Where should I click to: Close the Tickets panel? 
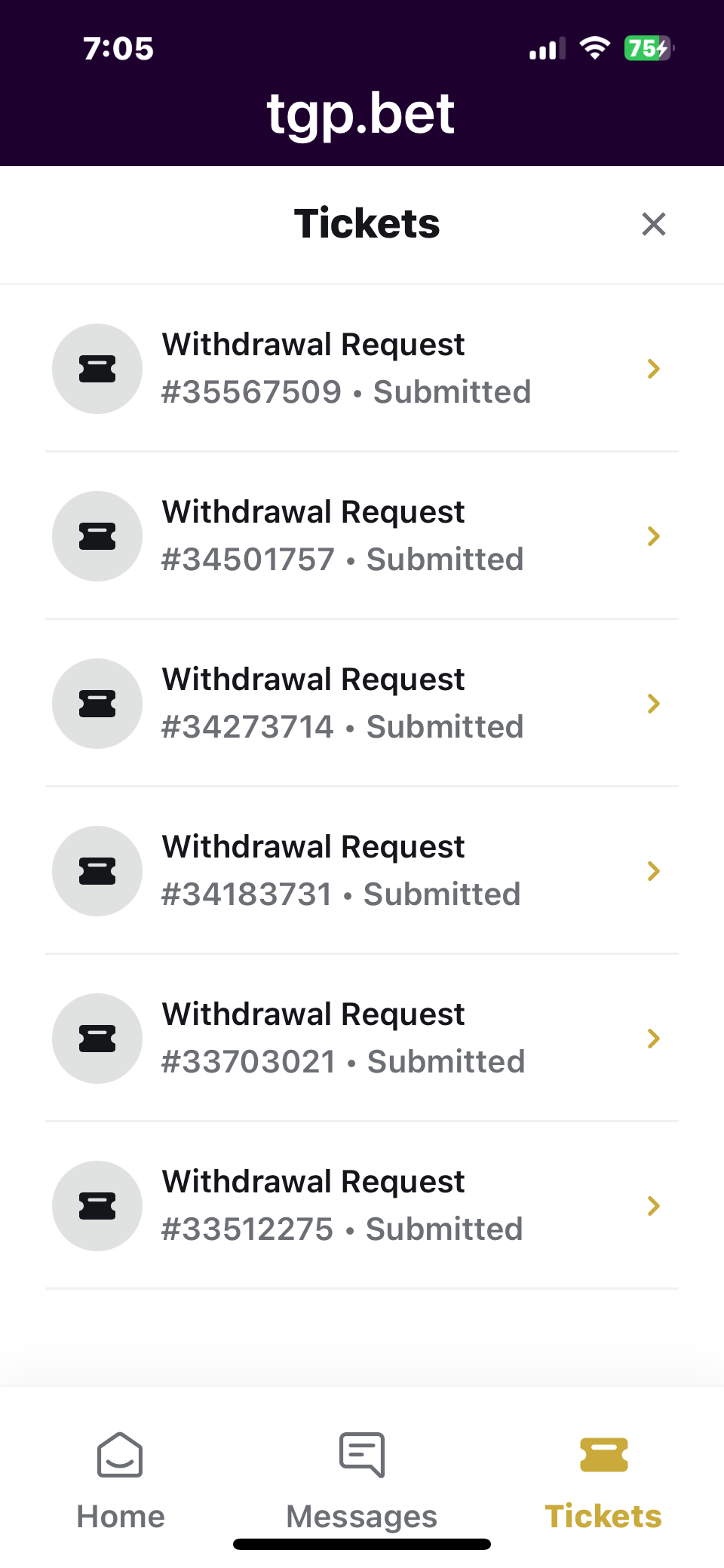pyautogui.click(x=653, y=224)
